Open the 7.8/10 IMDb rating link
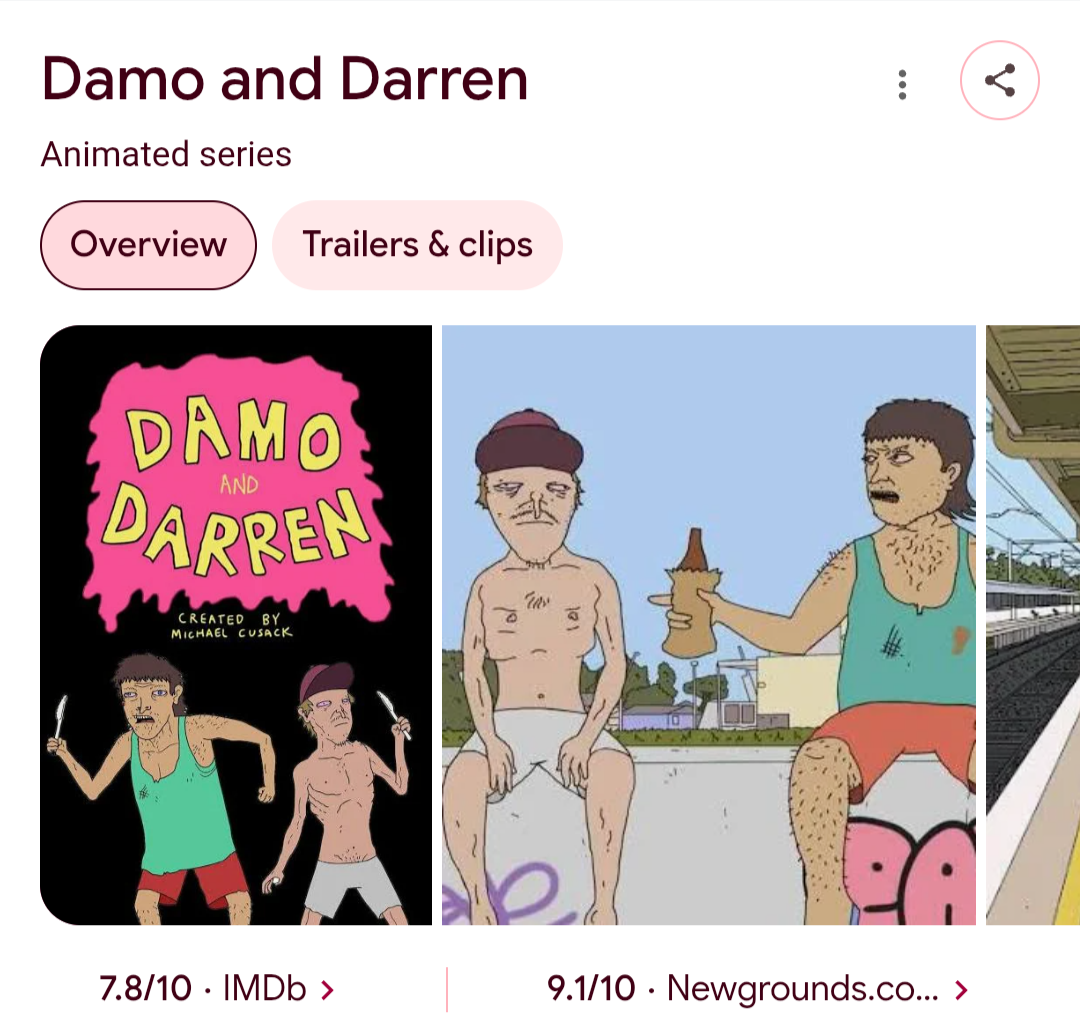The image size is (1080, 1036). 217,989
